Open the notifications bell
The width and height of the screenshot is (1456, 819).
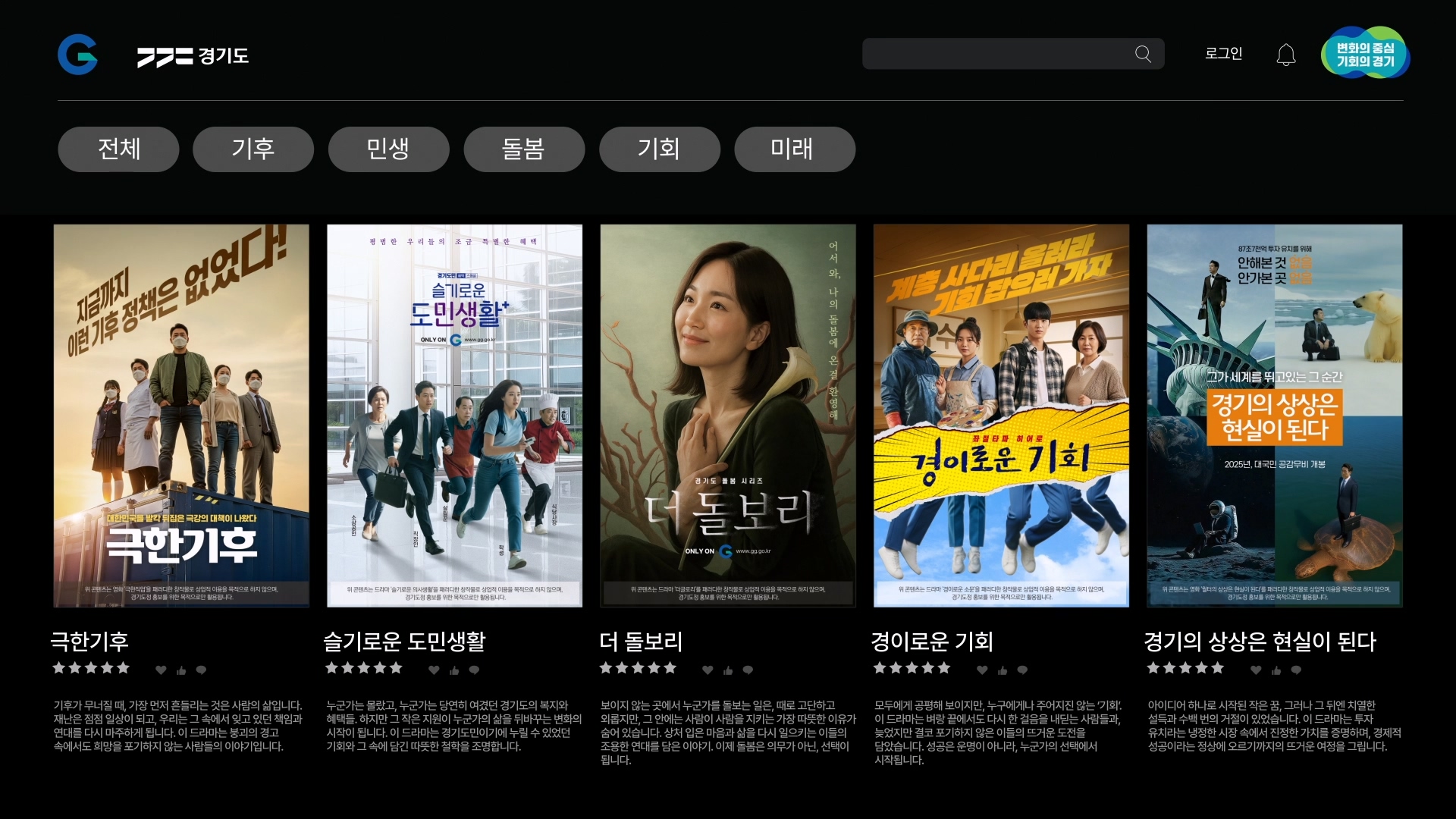click(x=1286, y=55)
